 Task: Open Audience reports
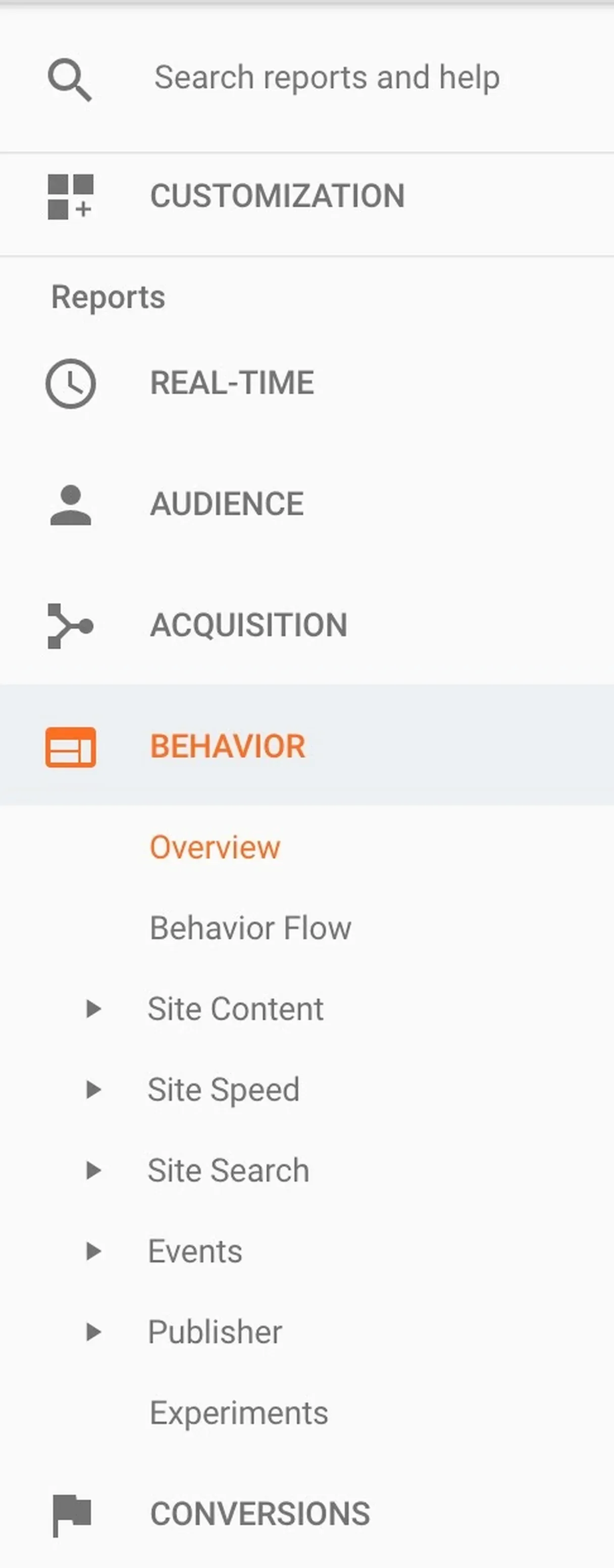coord(227,504)
